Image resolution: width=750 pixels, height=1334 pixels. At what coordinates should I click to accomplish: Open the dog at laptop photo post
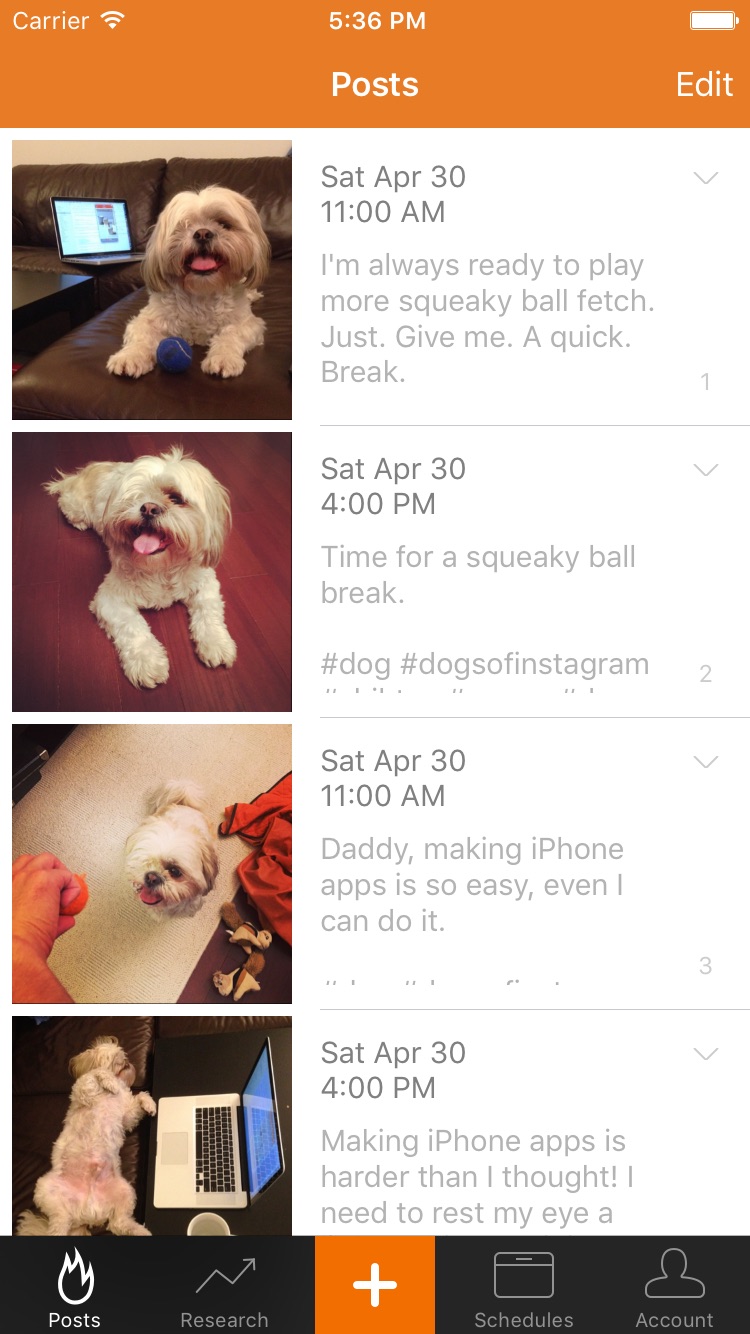point(152,1125)
